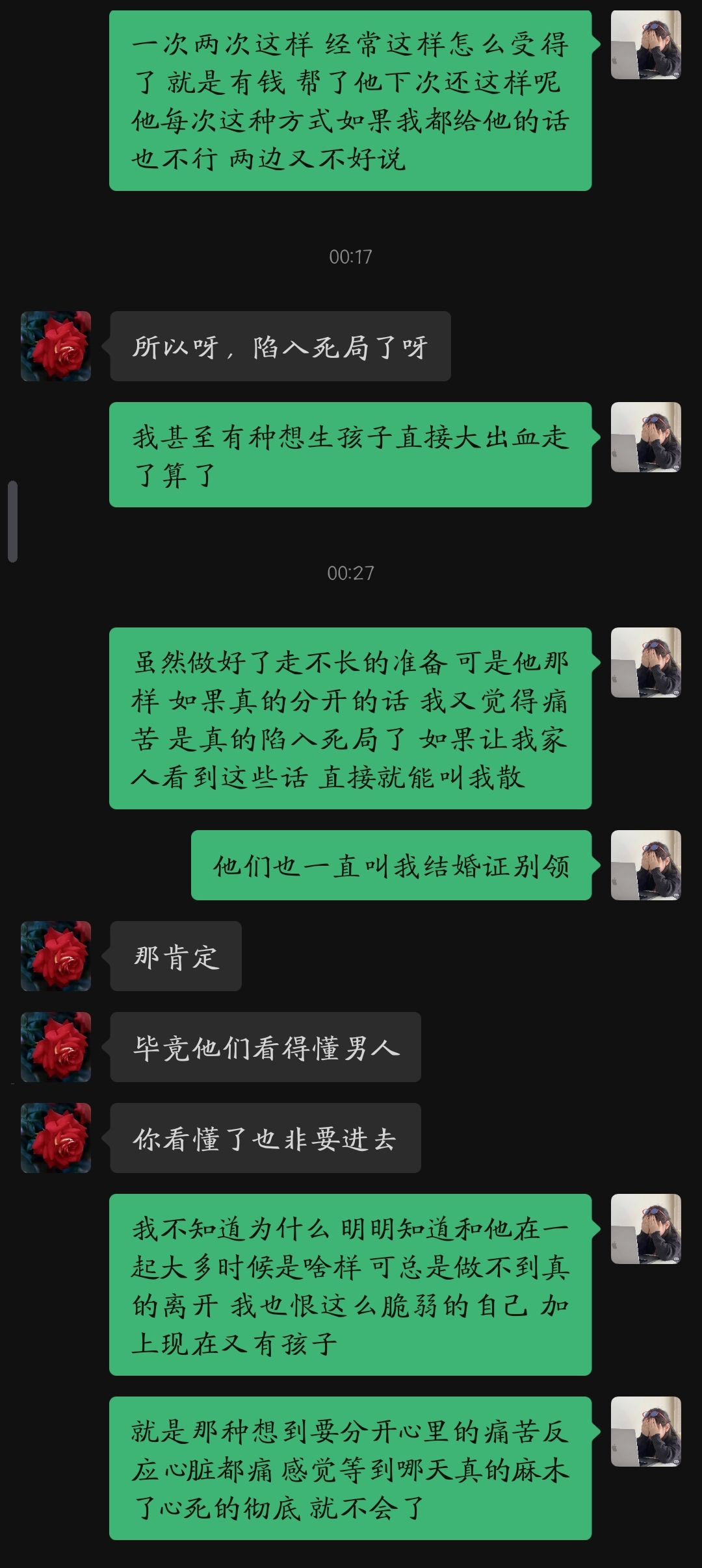Open rose avatar next to "你看懂了也非要进去"

(56, 1137)
